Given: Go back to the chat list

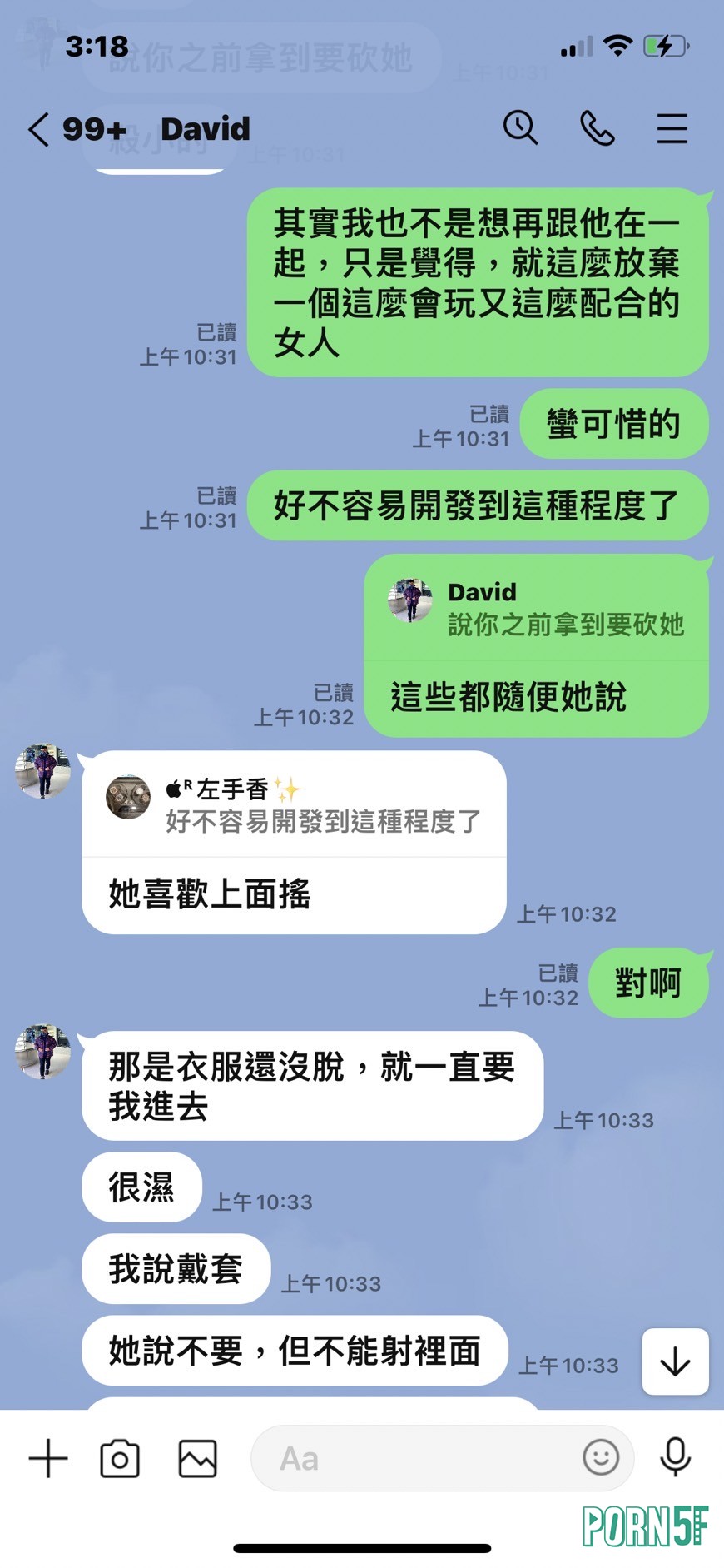Looking at the screenshot, I should click(x=39, y=130).
